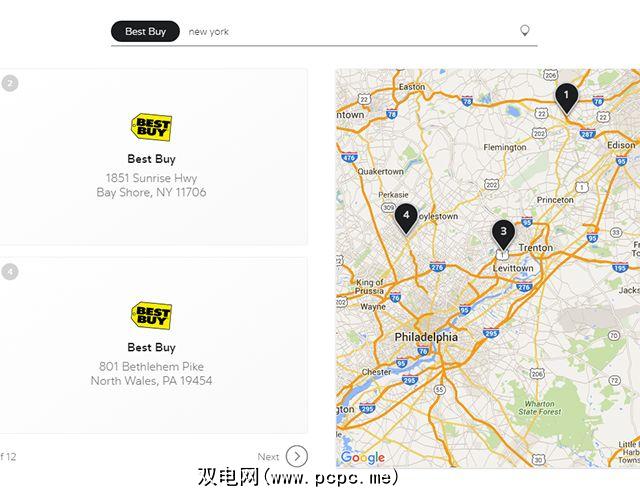Select map marker number 3
The width and height of the screenshot is (640, 500).
click(503, 233)
